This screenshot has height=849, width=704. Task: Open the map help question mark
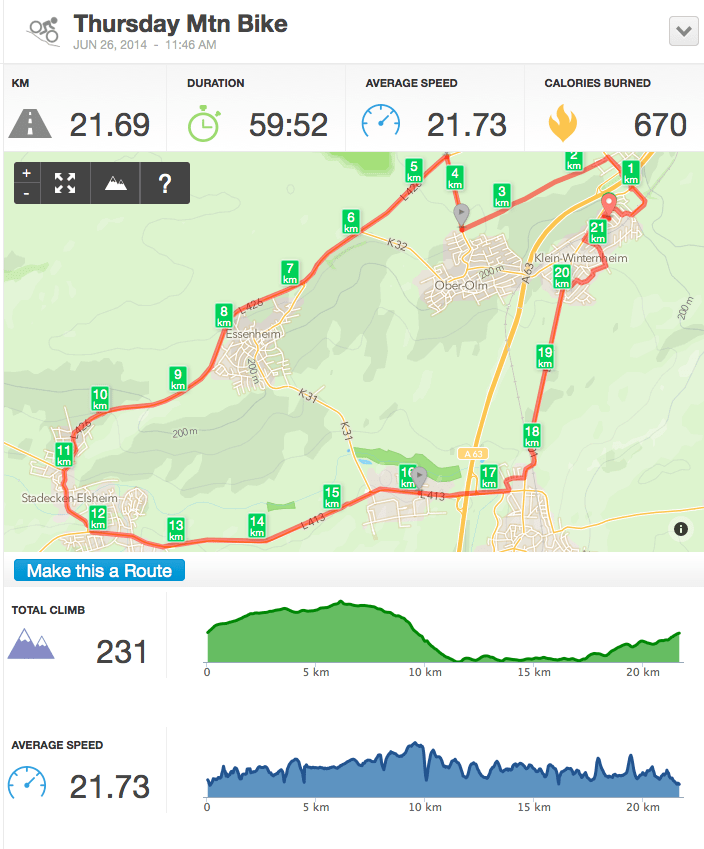coord(165,183)
